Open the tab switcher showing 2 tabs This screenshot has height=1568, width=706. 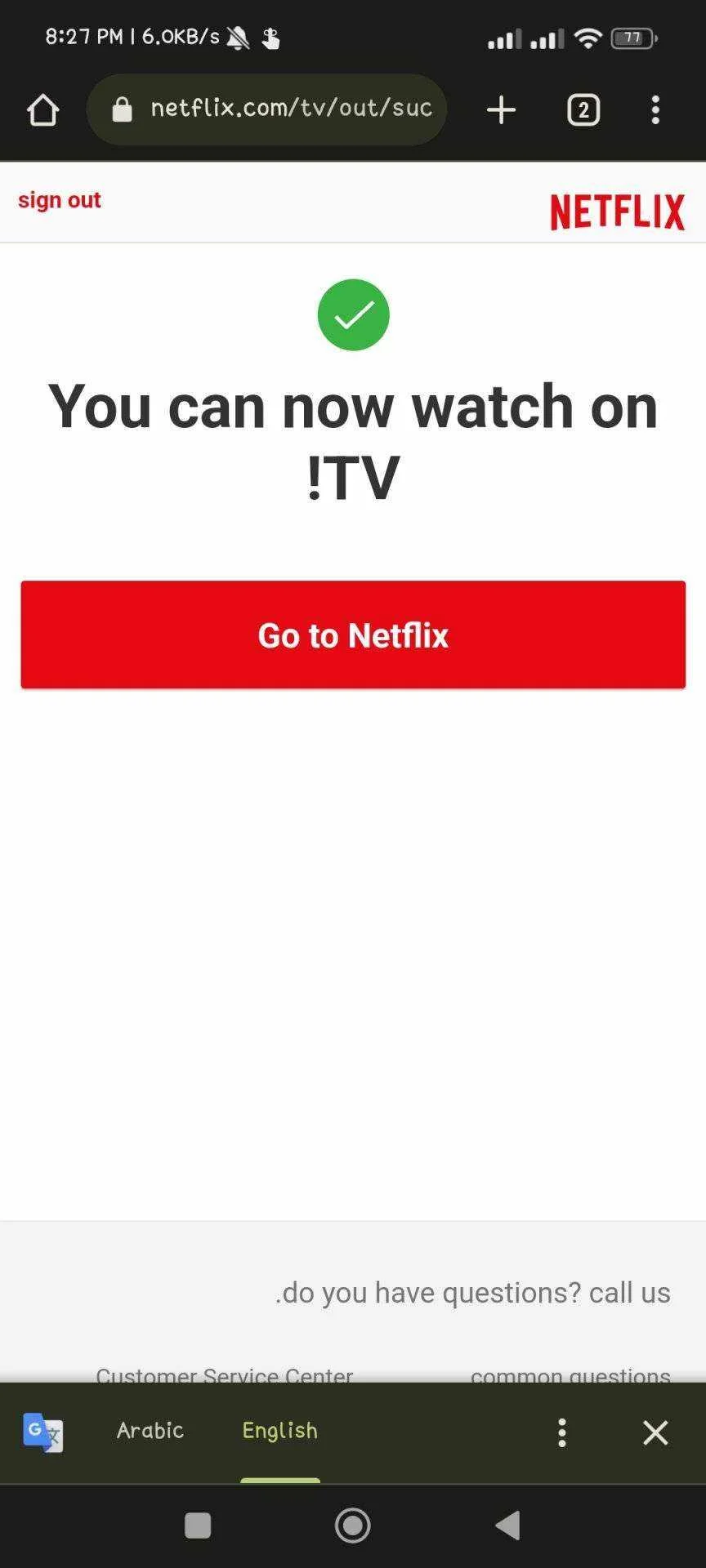point(583,110)
